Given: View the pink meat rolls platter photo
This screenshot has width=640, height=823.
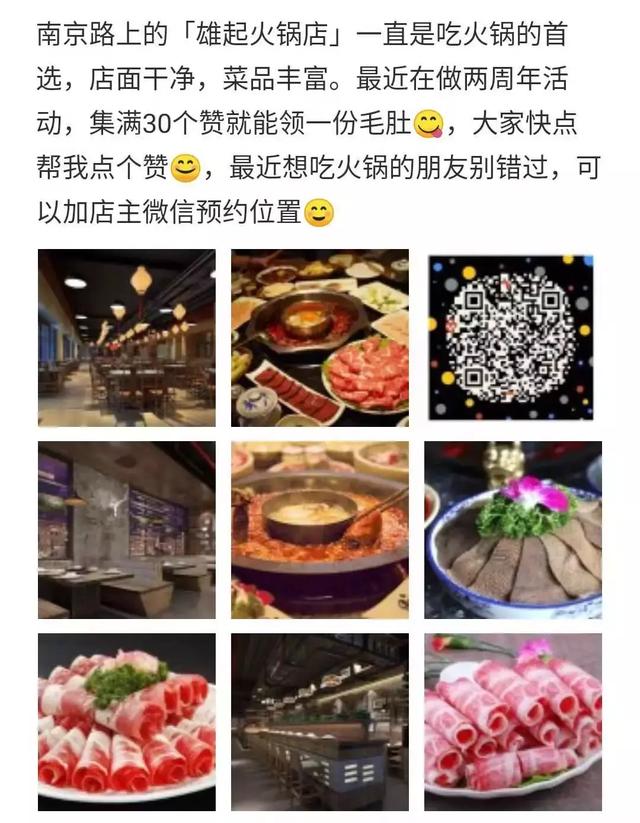Looking at the screenshot, I should pos(513,721).
